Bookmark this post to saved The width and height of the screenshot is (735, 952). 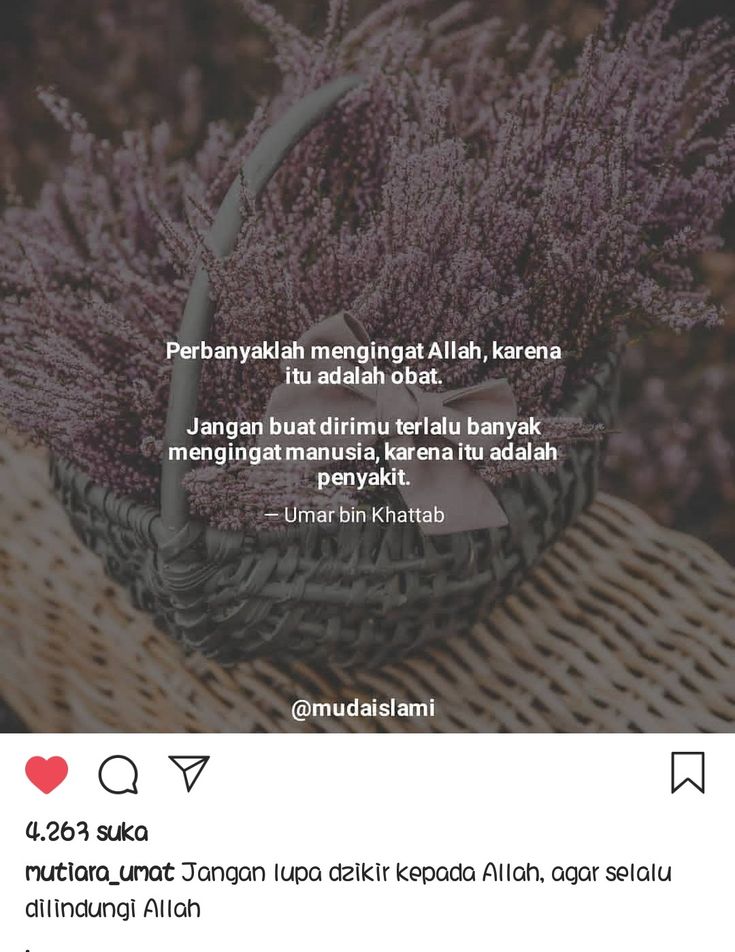tap(687, 773)
